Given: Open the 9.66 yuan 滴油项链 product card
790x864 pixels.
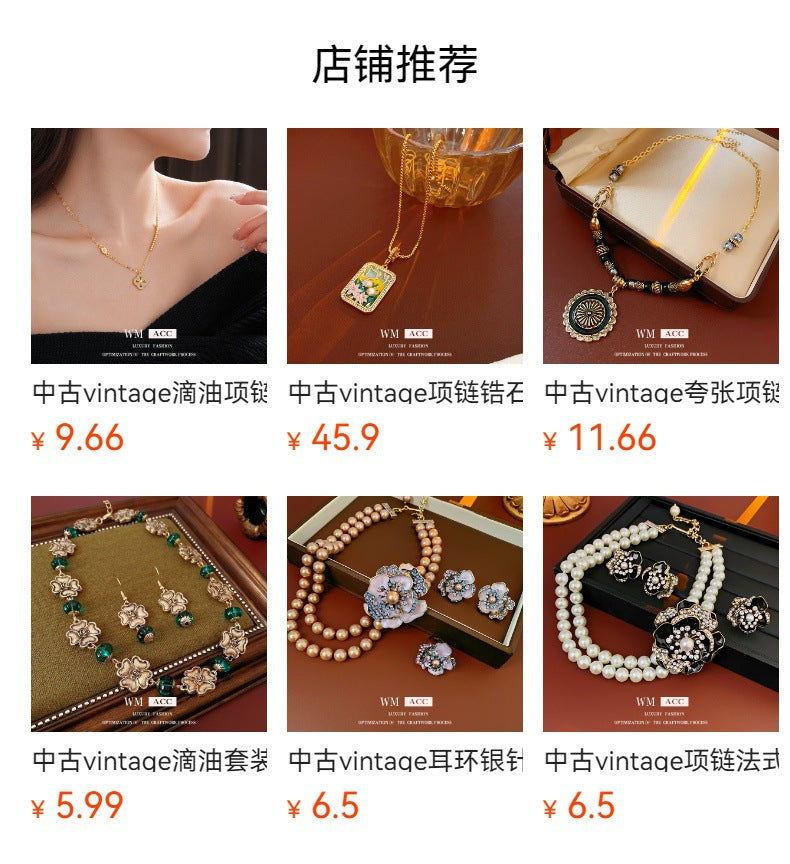Looking at the screenshot, I should [x=149, y=246].
